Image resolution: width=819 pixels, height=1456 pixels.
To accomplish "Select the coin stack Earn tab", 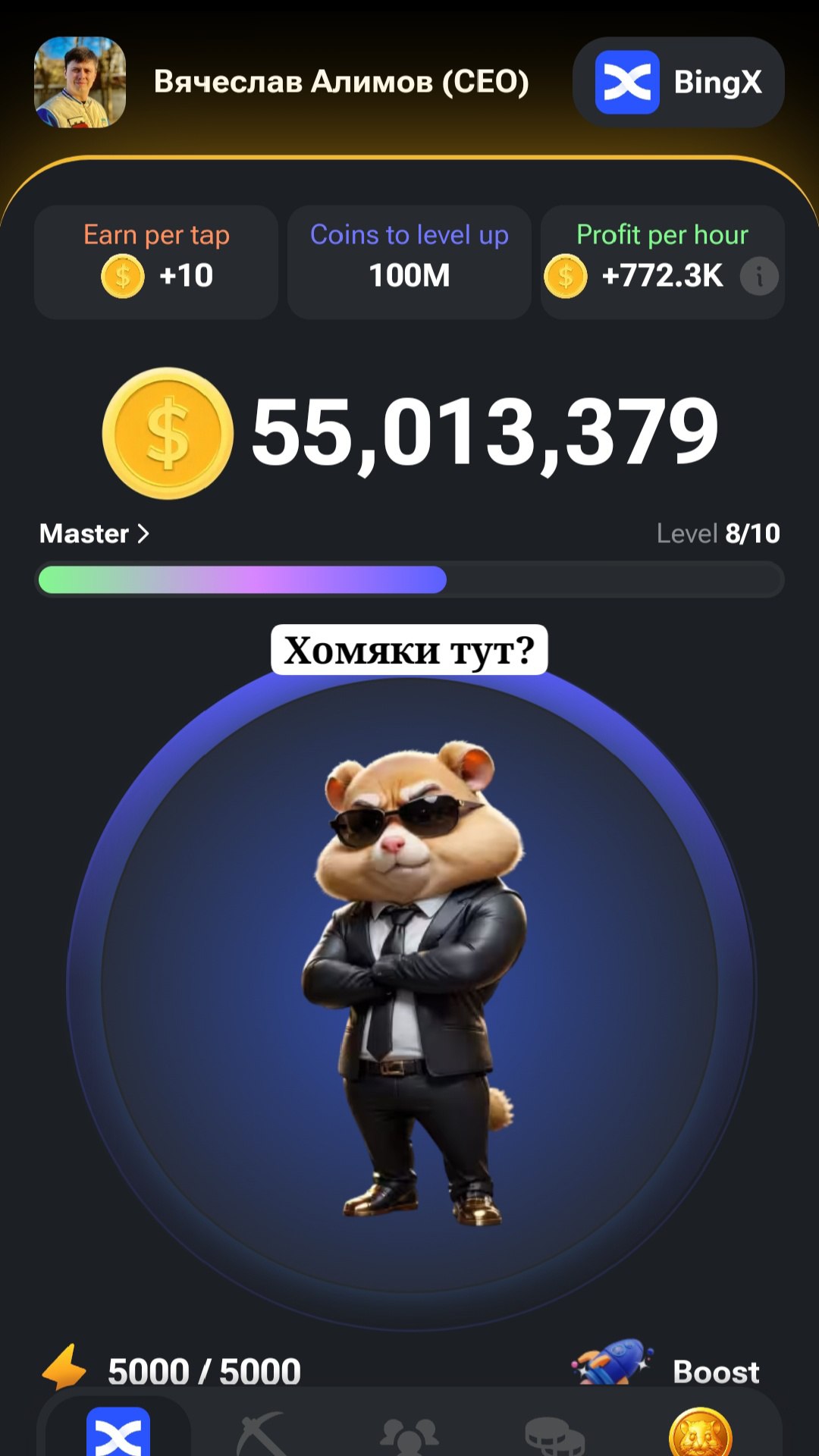I will click(554, 1435).
